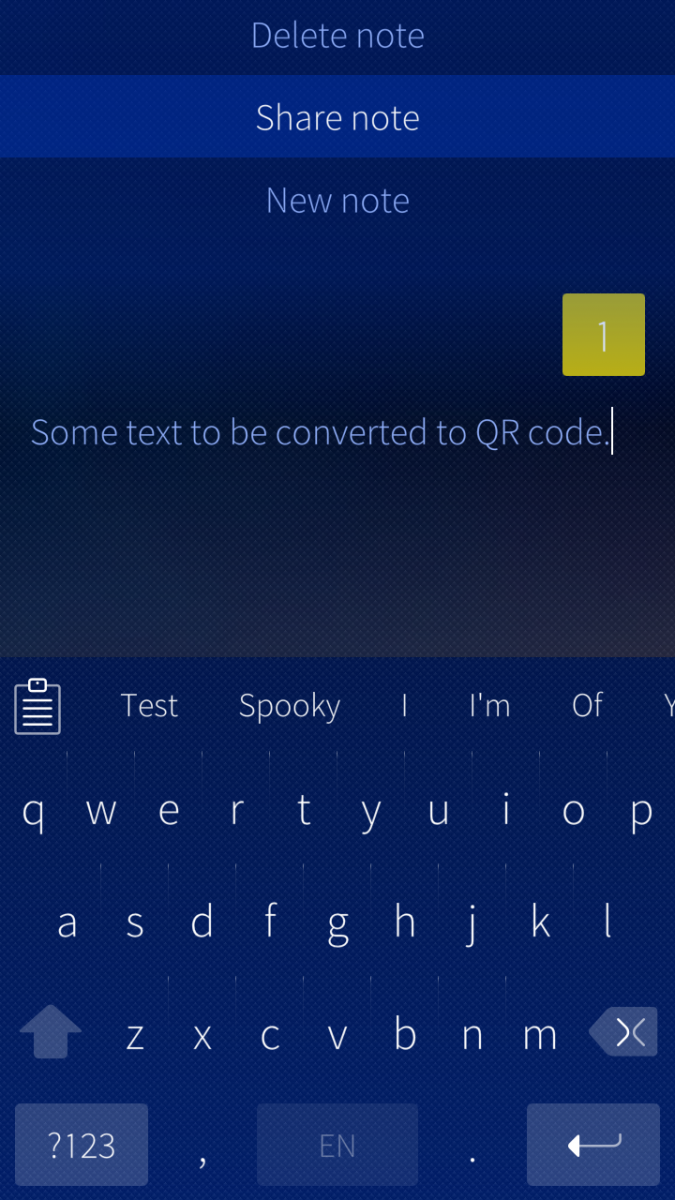675x1200 pixels.
Task: Switch to the ?123 symbols keyboard
Action: tap(81, 1145)
